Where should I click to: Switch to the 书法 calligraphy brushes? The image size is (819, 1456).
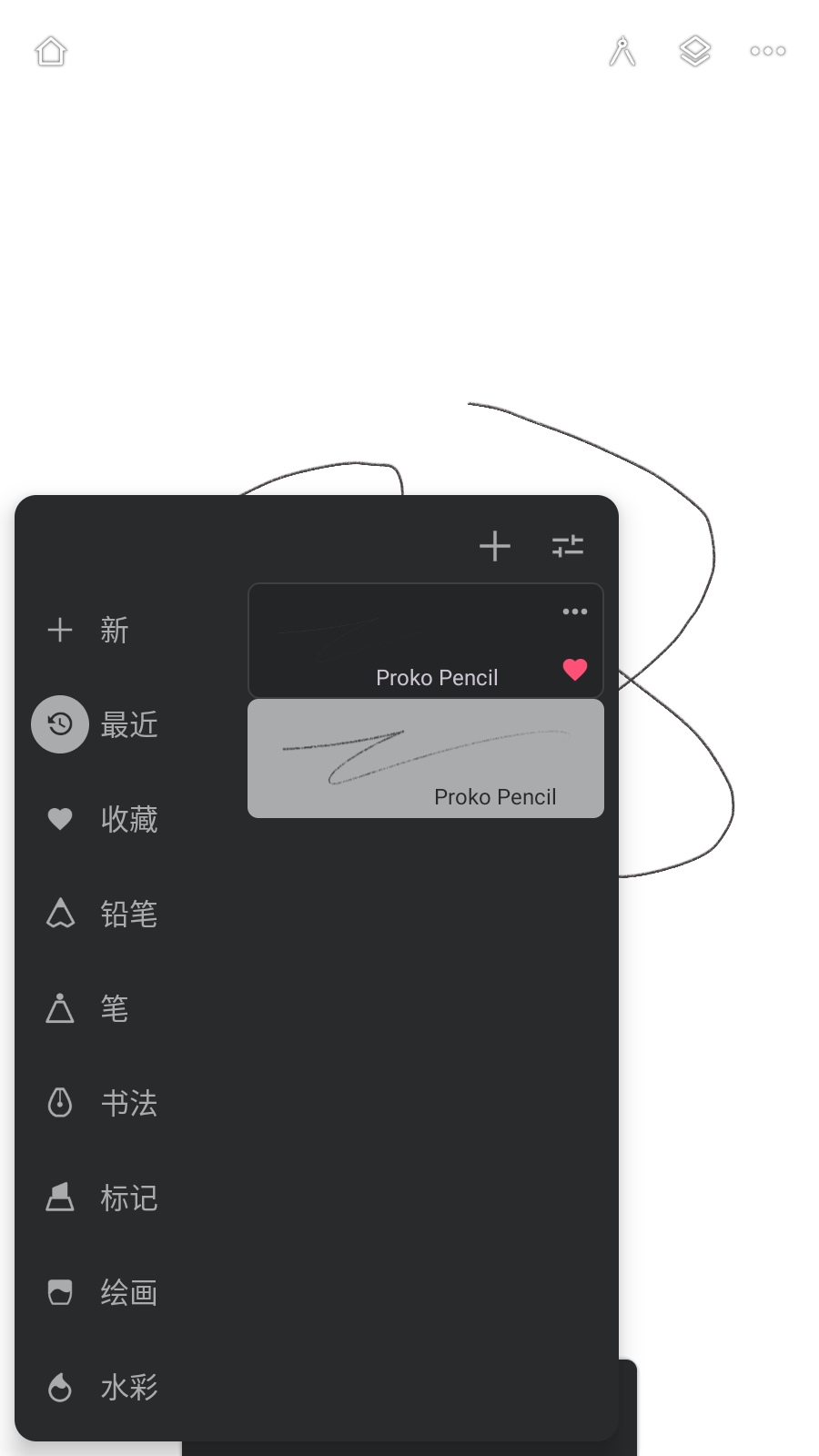click(x=102, y=1103)
